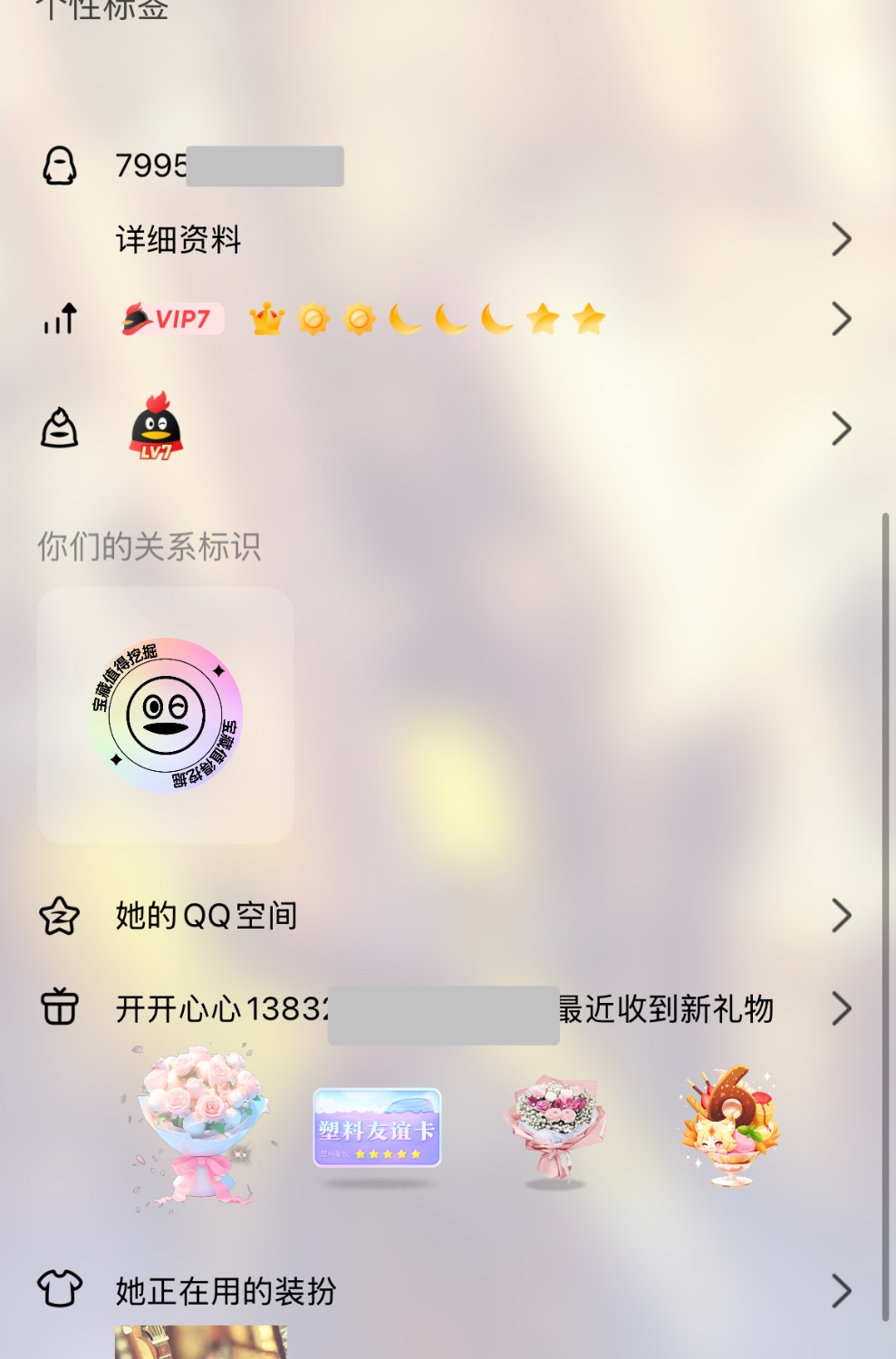View the pink rose bouquet gift with blue wrap
Screen dimensions: 896x1359
point(201,1124)
